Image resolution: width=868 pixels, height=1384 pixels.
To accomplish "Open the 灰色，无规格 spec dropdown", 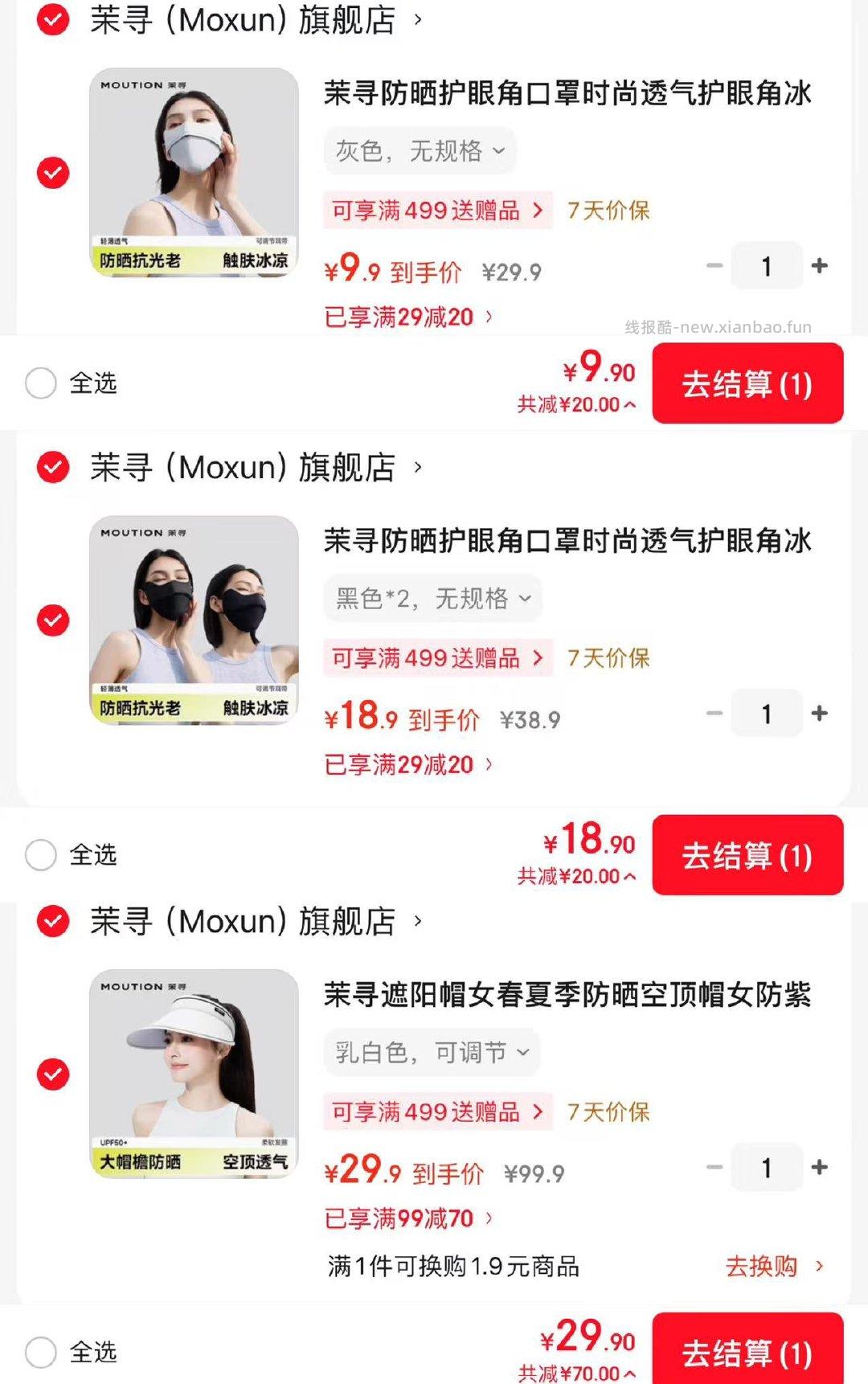I will 418,151.
